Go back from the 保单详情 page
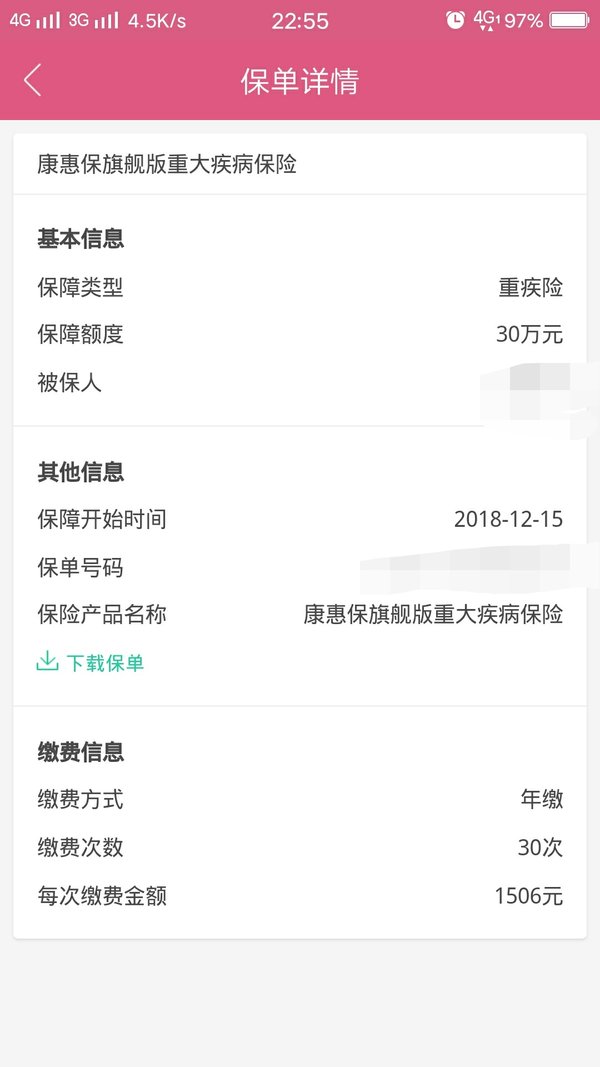600x1067 pixels. pos(33,80)
